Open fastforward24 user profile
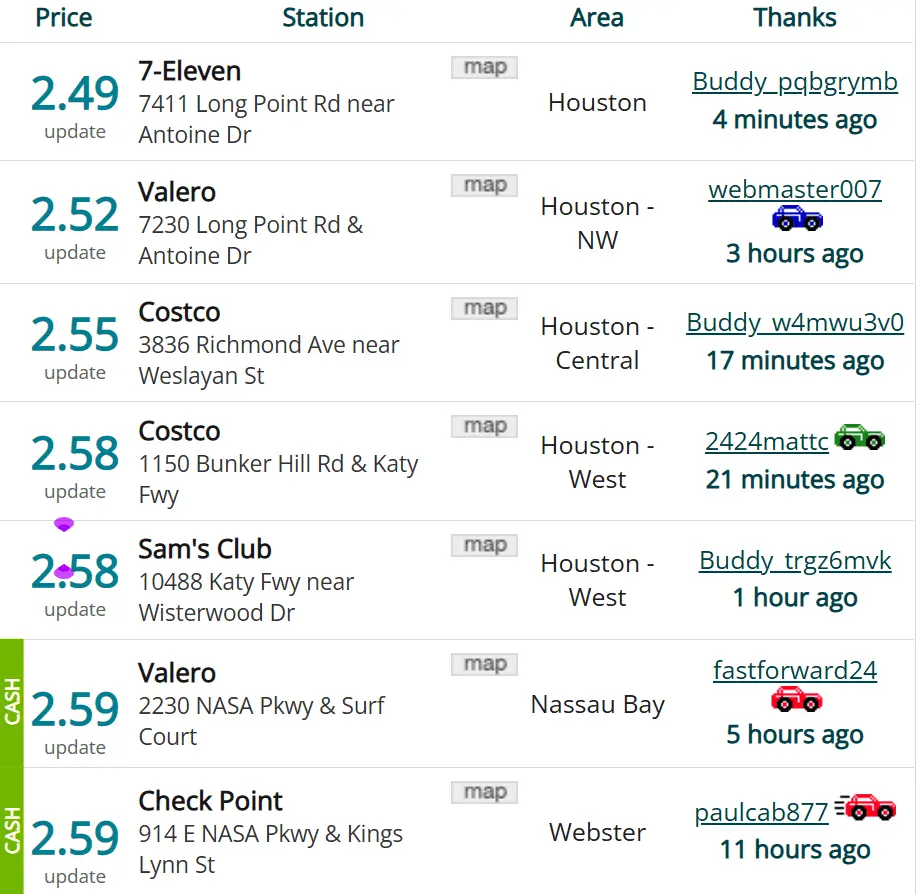 click(x=795, y=669)
